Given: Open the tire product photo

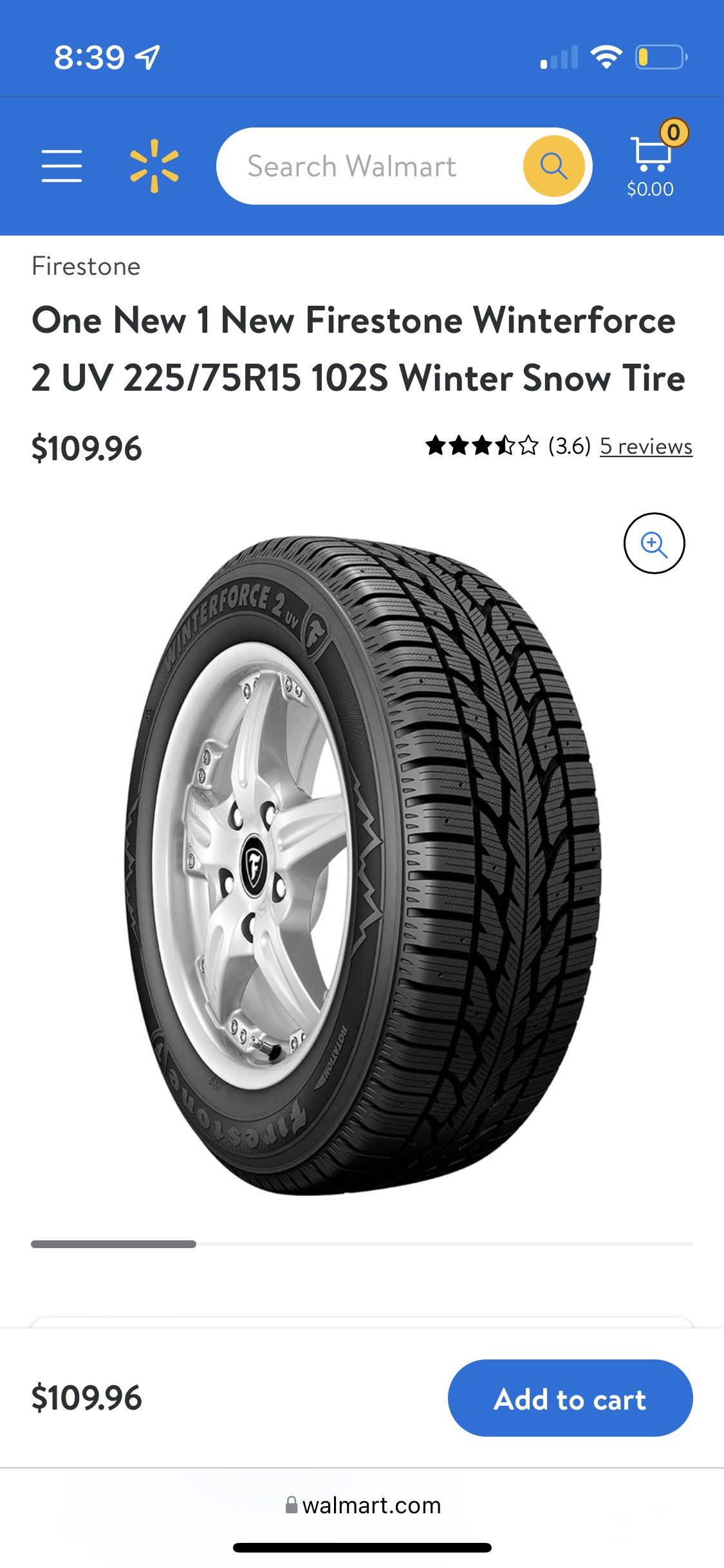Looking at the screenshot, I should point(362,866).
